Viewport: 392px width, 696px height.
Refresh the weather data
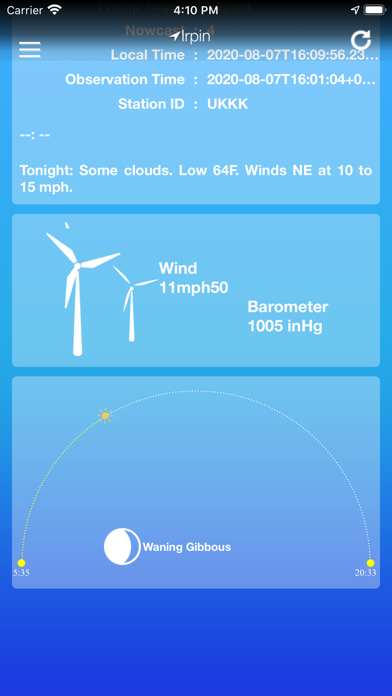pyautogui.click(x=360, y=40)
